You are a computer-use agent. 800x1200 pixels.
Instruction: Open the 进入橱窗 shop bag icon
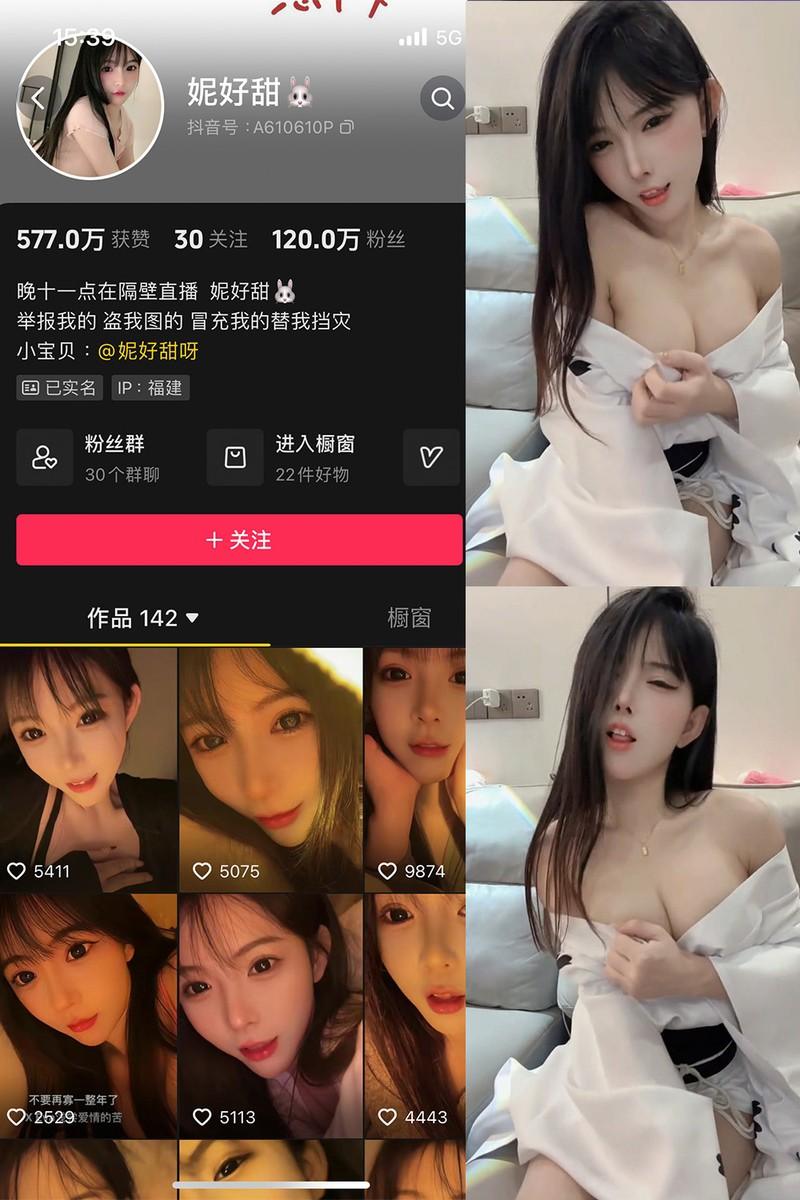point(235,457)
